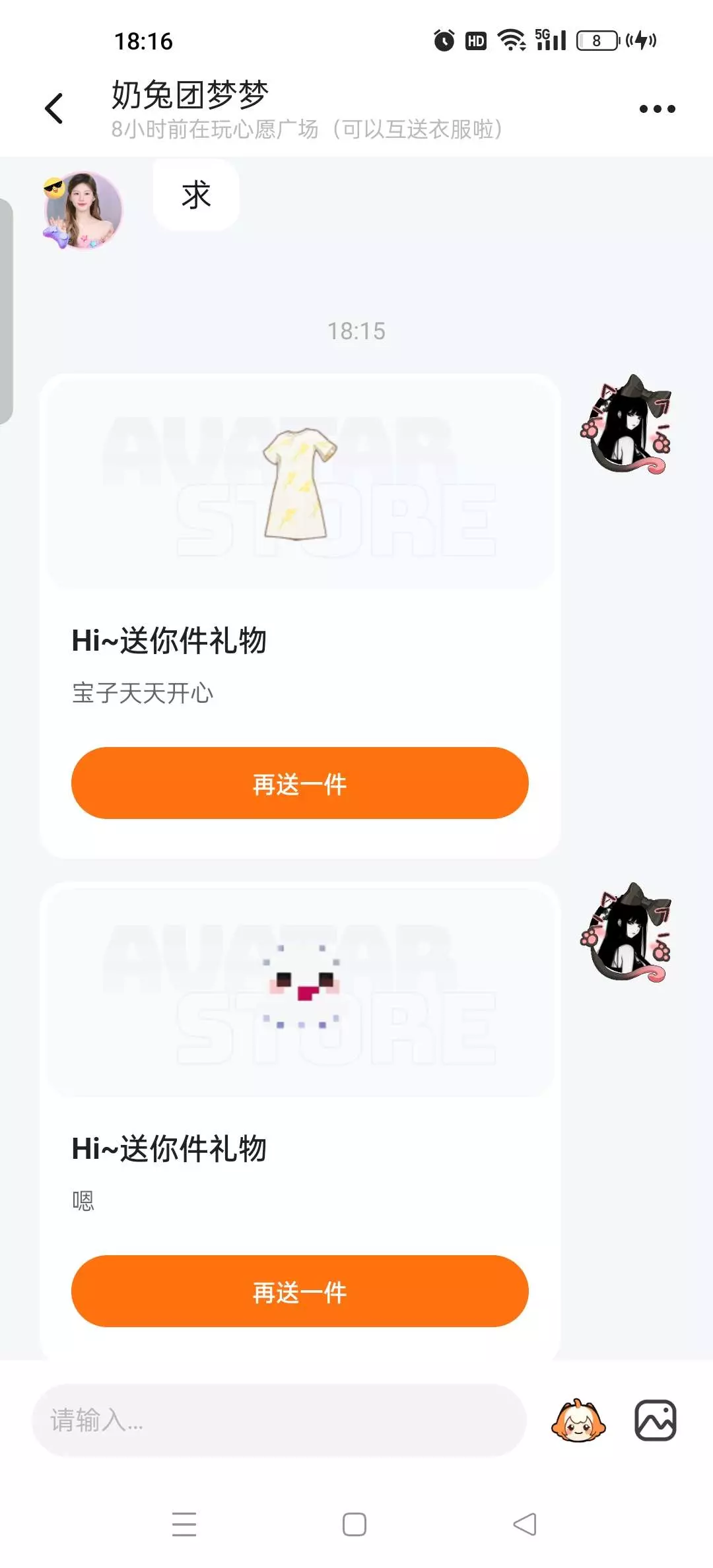713x1568 pixels.
Task: Open the emoji sticker picker
Action: [x=578, y=1420]
